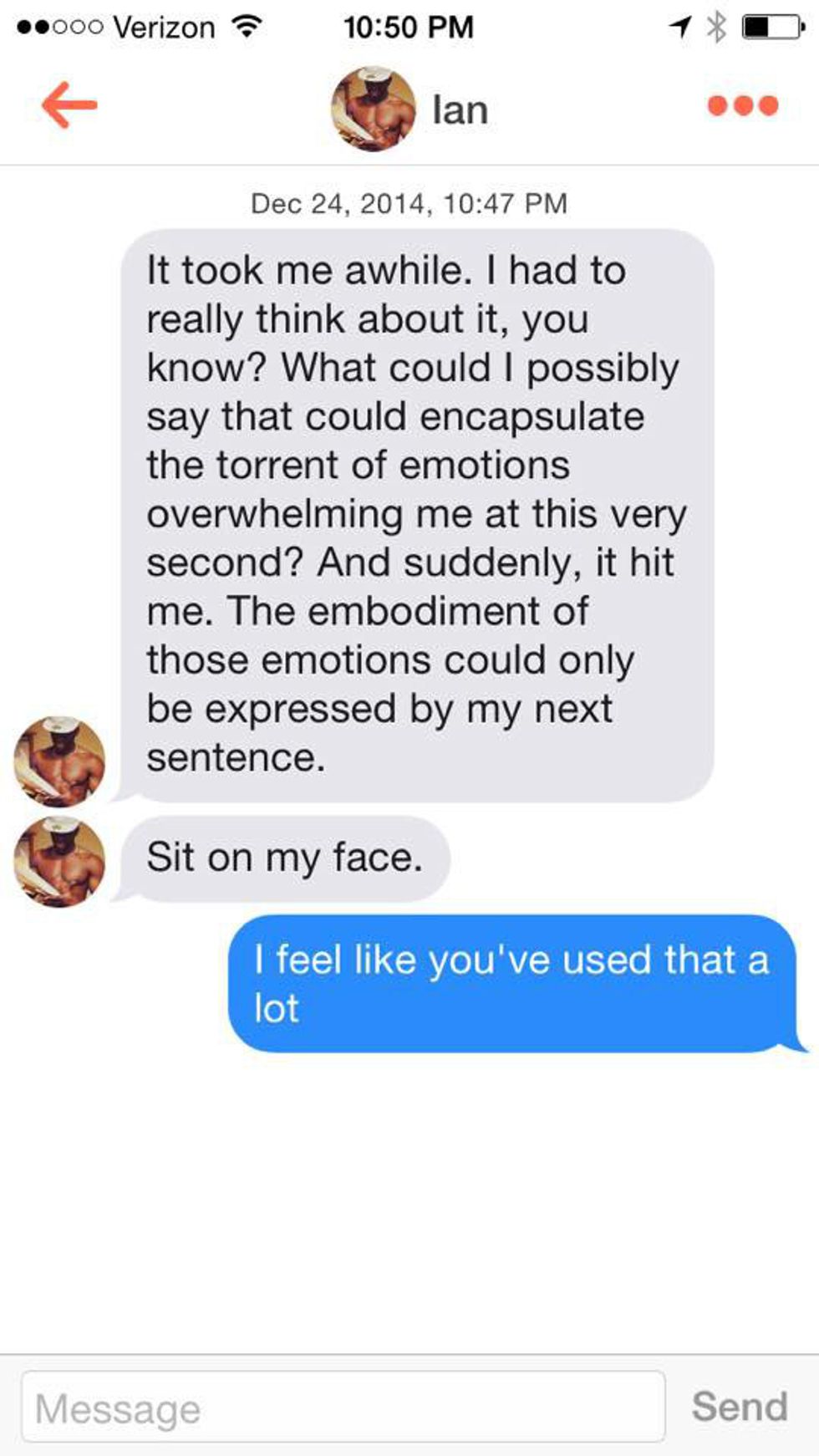Tap avatar beside "Sit on my face."
This screenshot has height=1456, width=819.
click(x=59, y=862)
